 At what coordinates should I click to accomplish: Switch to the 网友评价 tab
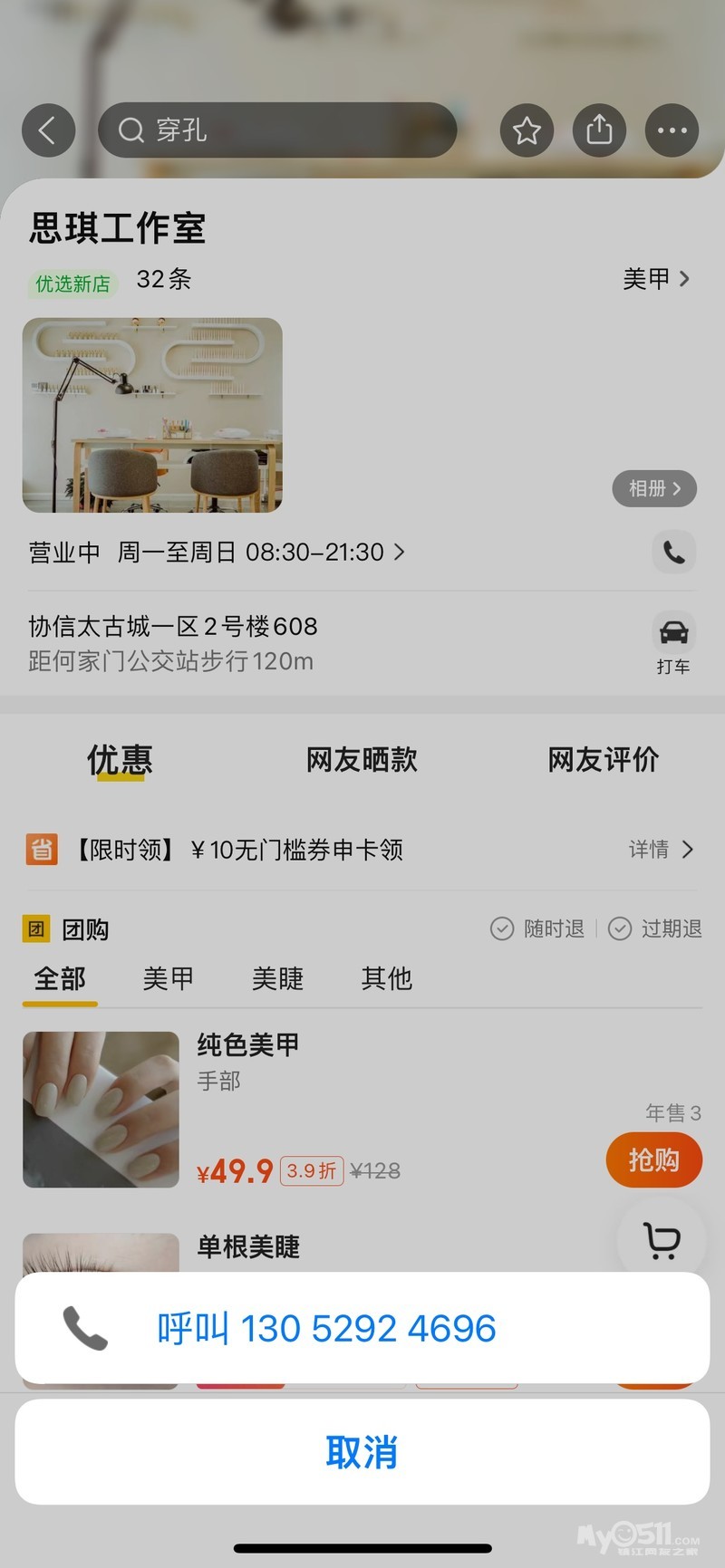pos(603,759)
